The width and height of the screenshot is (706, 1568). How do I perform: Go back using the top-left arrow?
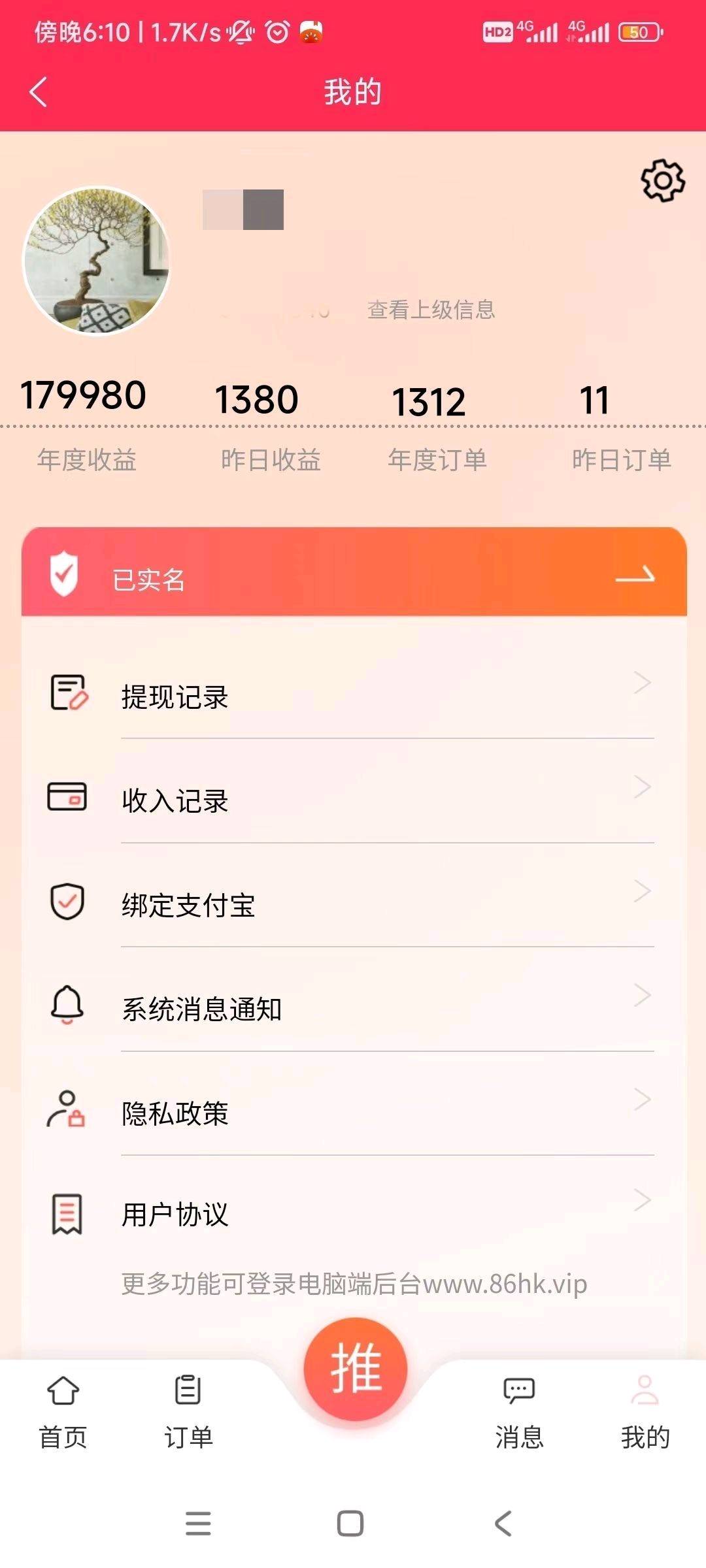39,91
